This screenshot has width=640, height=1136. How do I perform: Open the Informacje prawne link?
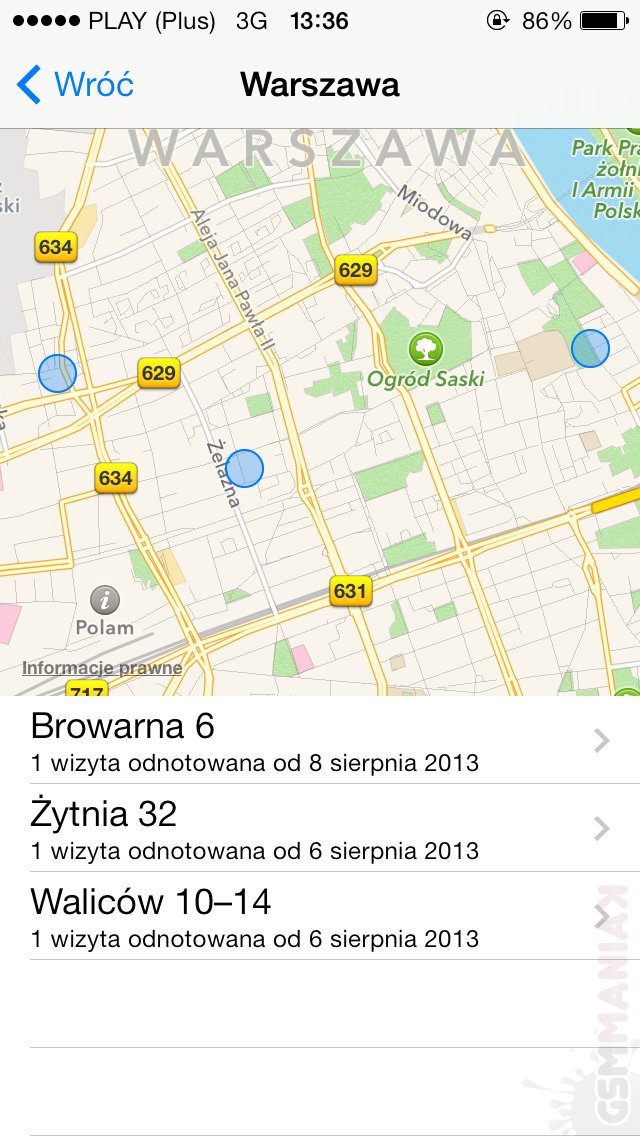click(102, 668)
